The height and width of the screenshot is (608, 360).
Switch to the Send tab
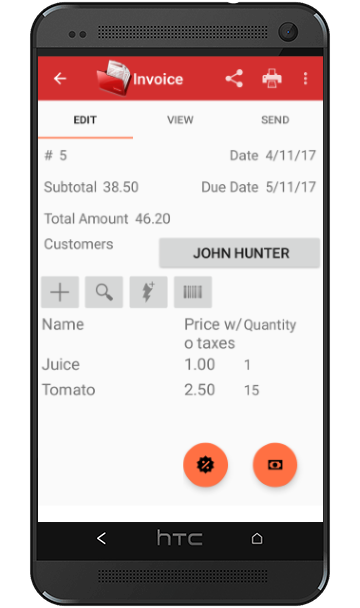pos(275,120)
